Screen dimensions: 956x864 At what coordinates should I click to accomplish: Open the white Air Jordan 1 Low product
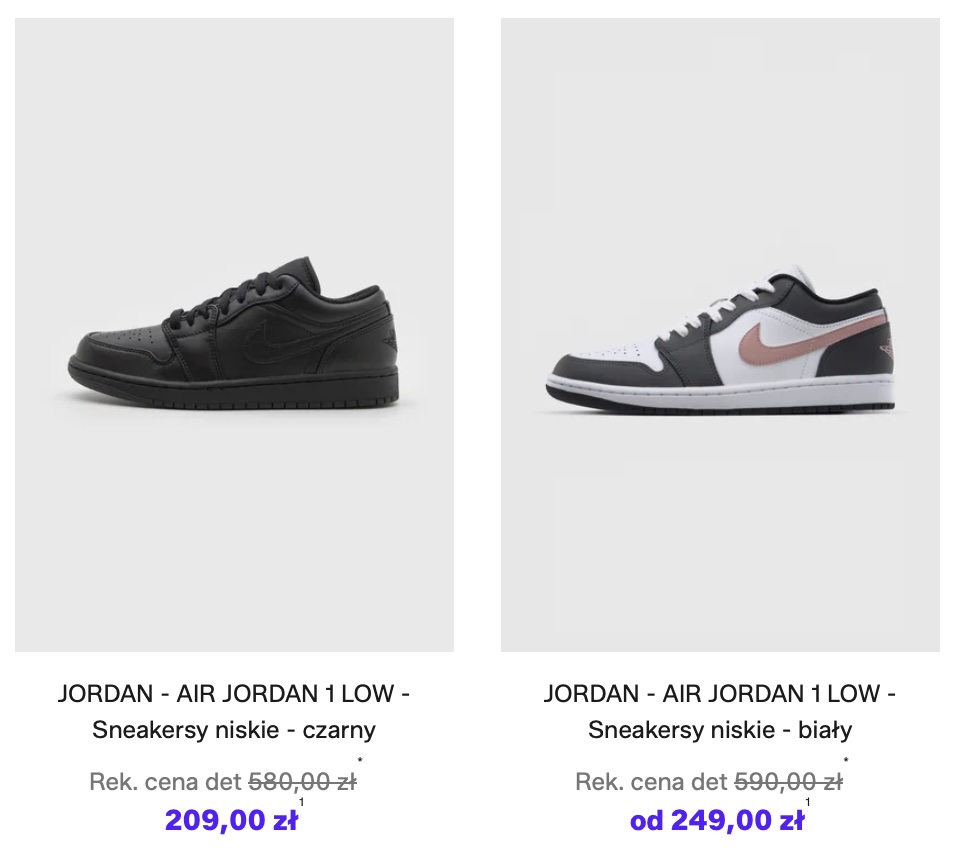[720, 335]
